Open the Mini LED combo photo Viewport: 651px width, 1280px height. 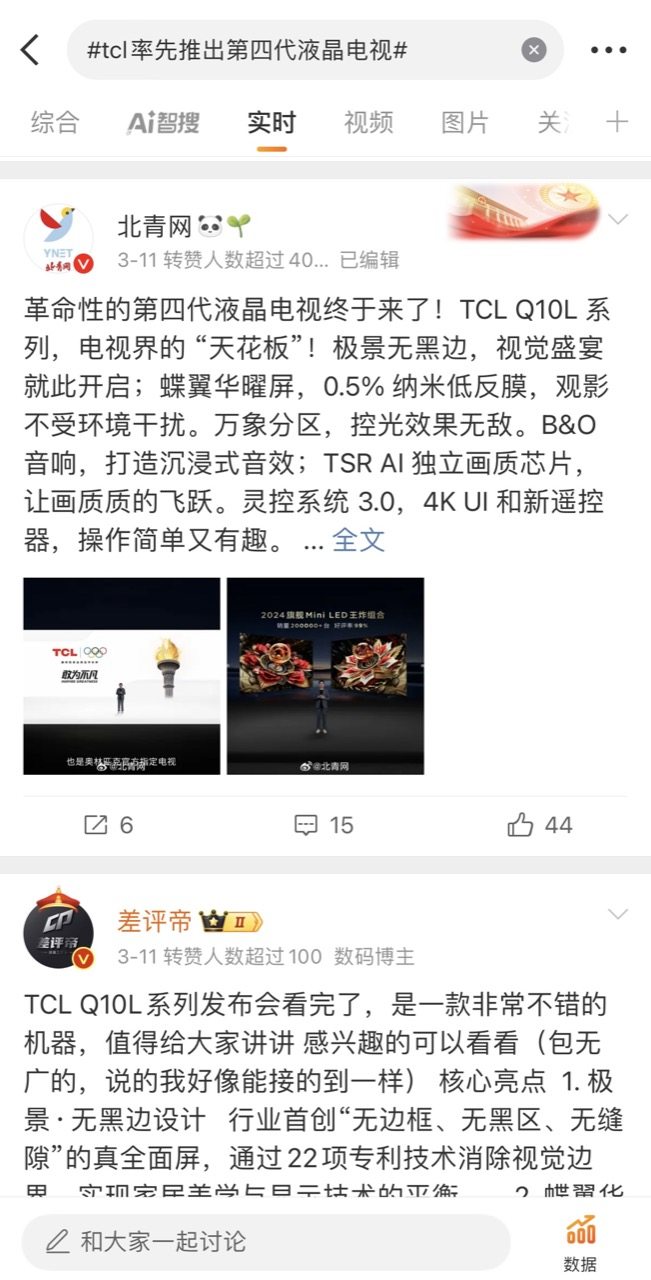coord(325,676)
